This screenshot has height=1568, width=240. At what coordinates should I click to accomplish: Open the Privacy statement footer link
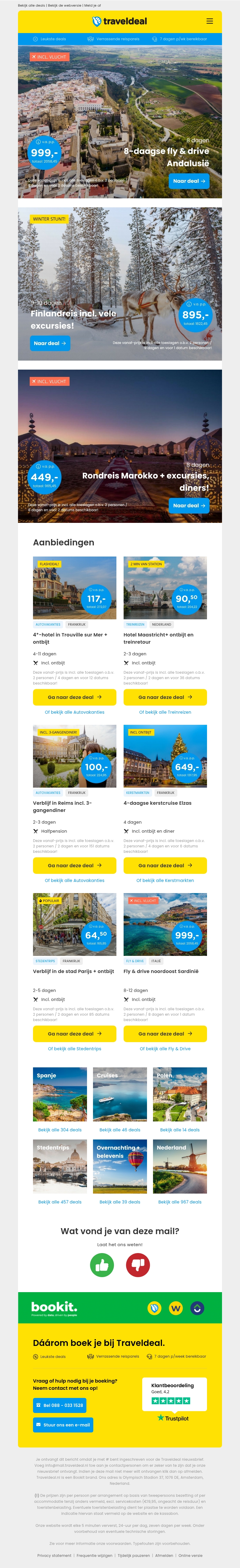(54, 1555)
